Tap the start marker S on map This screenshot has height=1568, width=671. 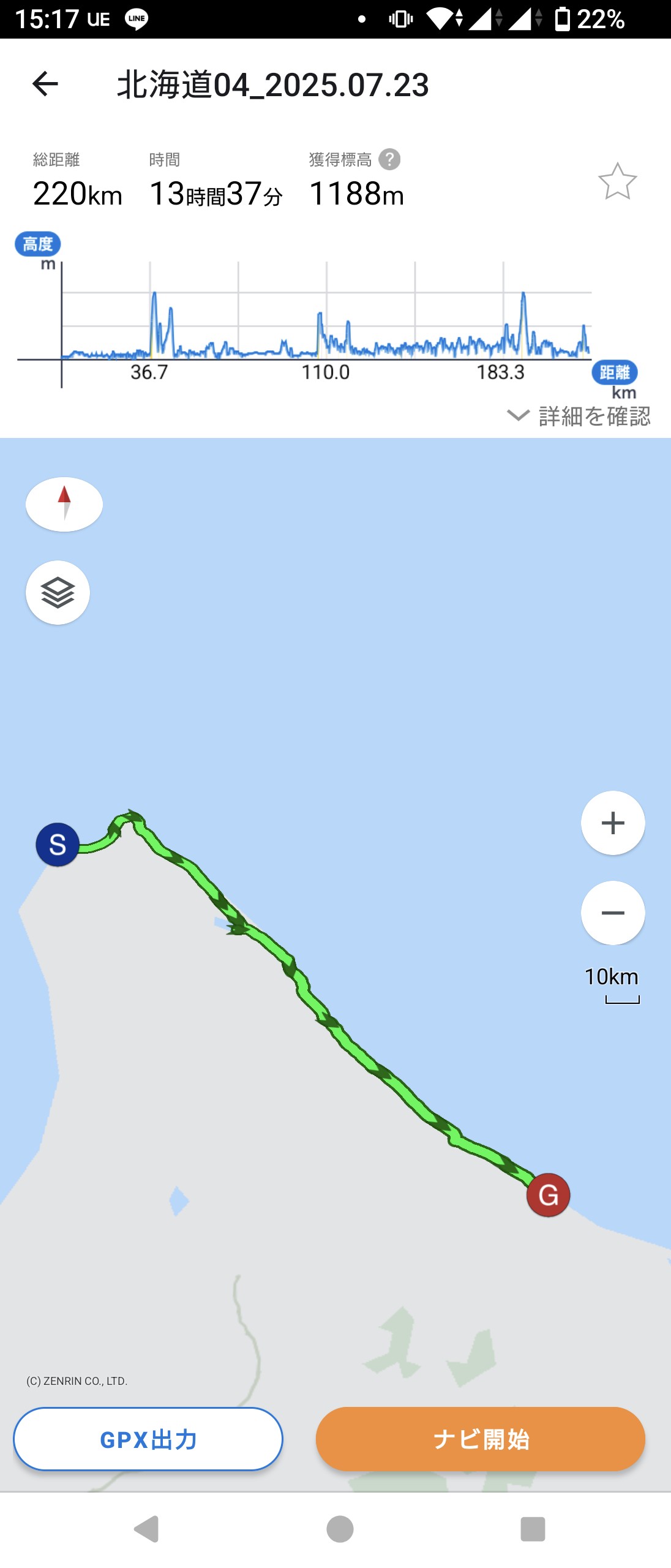(x=58, y=845)
